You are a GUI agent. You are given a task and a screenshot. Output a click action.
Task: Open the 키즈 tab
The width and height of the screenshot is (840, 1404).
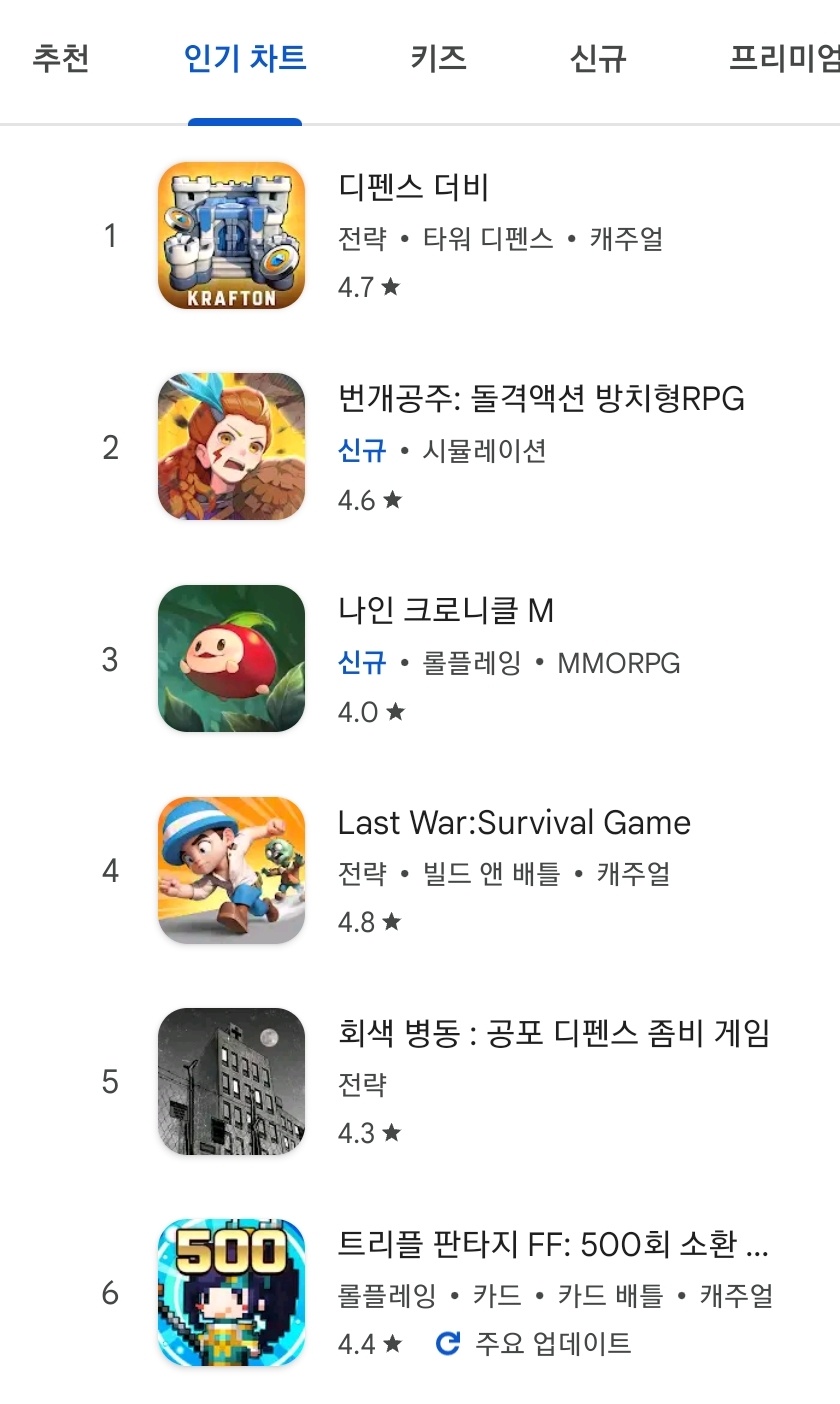click(x=438, y=58)
